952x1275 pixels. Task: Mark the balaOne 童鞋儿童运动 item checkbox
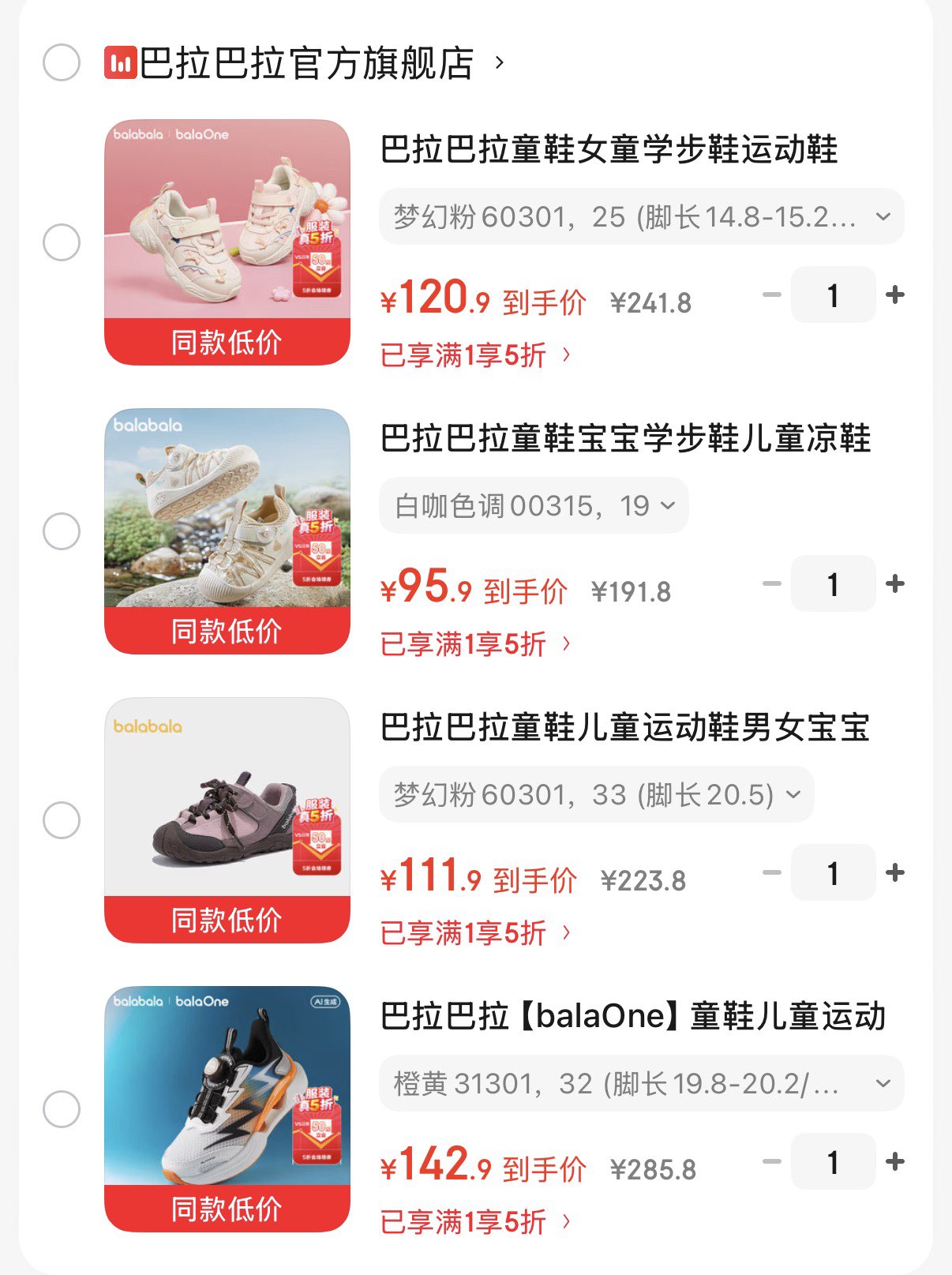tap(62, 1109)
